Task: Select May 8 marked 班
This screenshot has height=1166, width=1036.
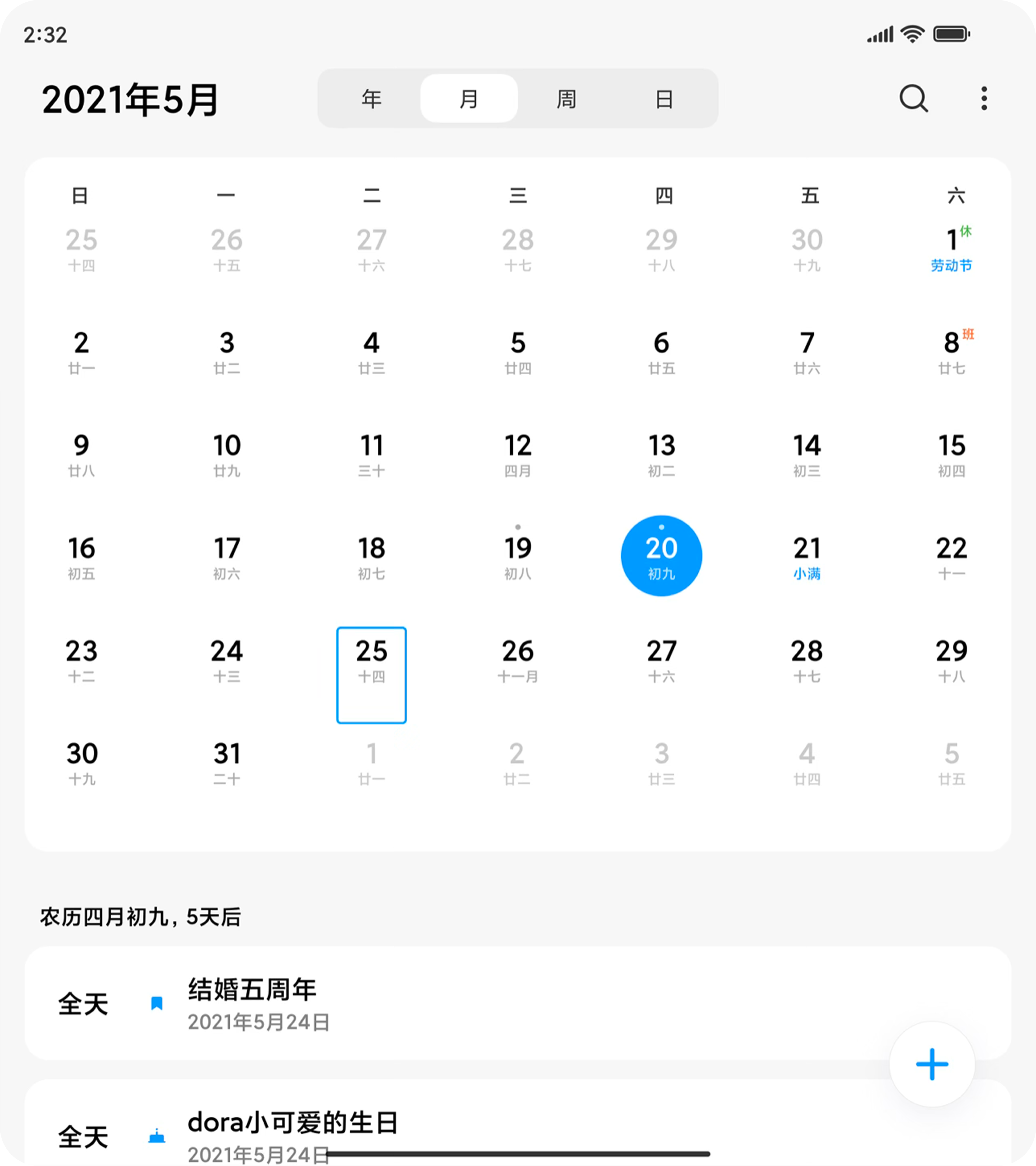Action: click(952, 351)
